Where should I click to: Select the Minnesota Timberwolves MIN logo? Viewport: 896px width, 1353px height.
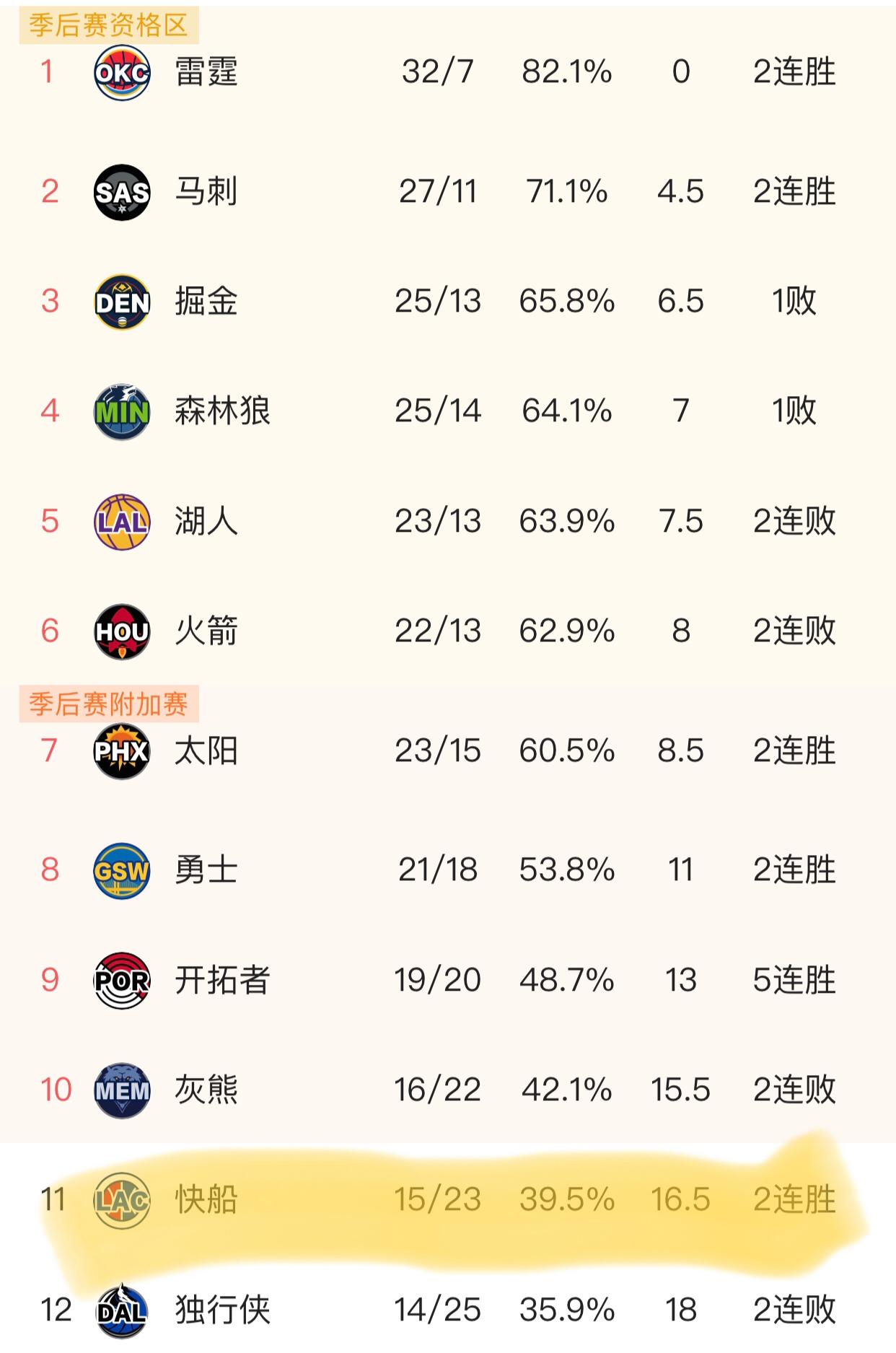coord(121,411)
